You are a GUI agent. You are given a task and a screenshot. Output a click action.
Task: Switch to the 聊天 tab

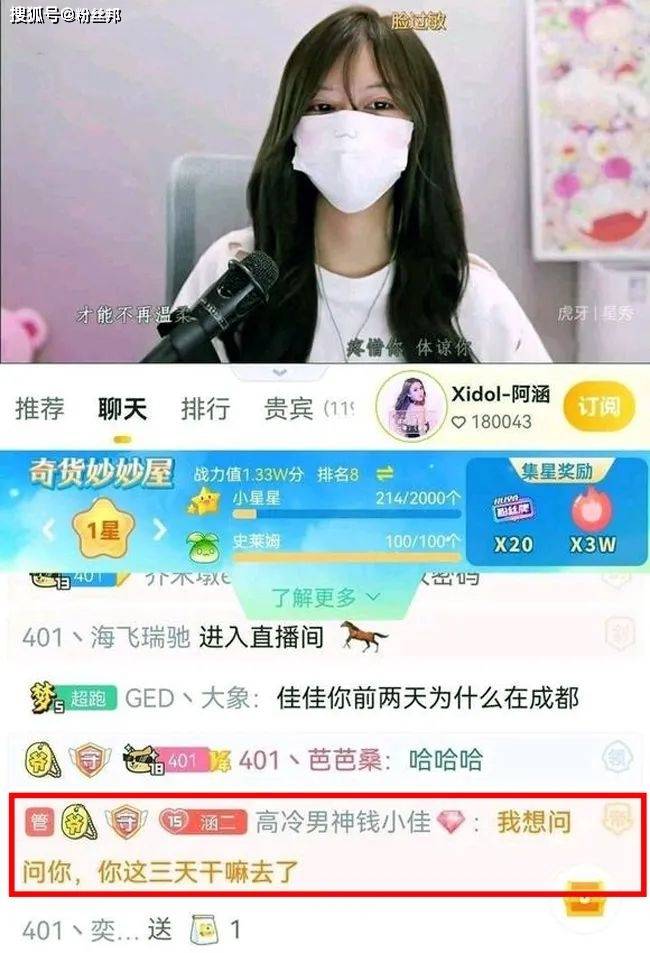pos(122,409)
